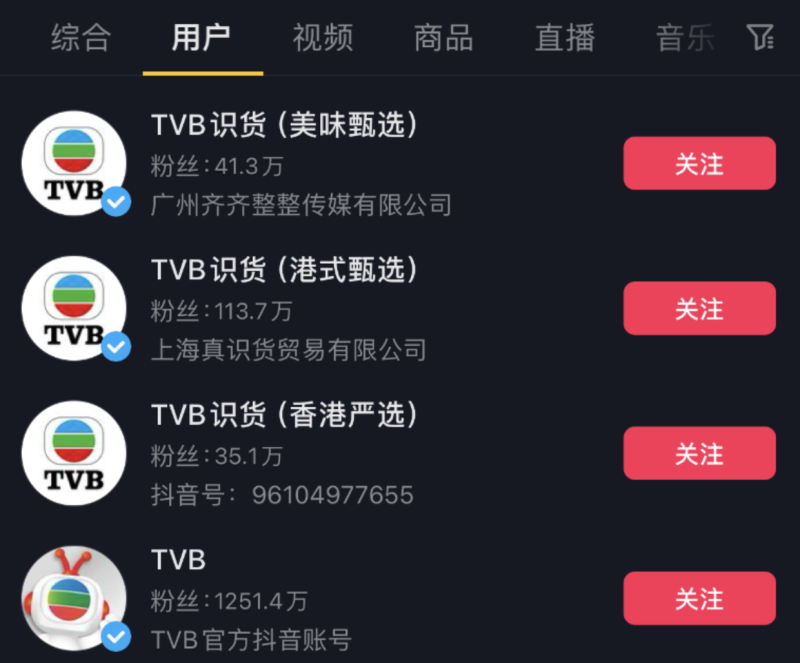Screen dimensions: 800x663
Task: Switch to the 音乐 tab
Action: tap(685, 38)
